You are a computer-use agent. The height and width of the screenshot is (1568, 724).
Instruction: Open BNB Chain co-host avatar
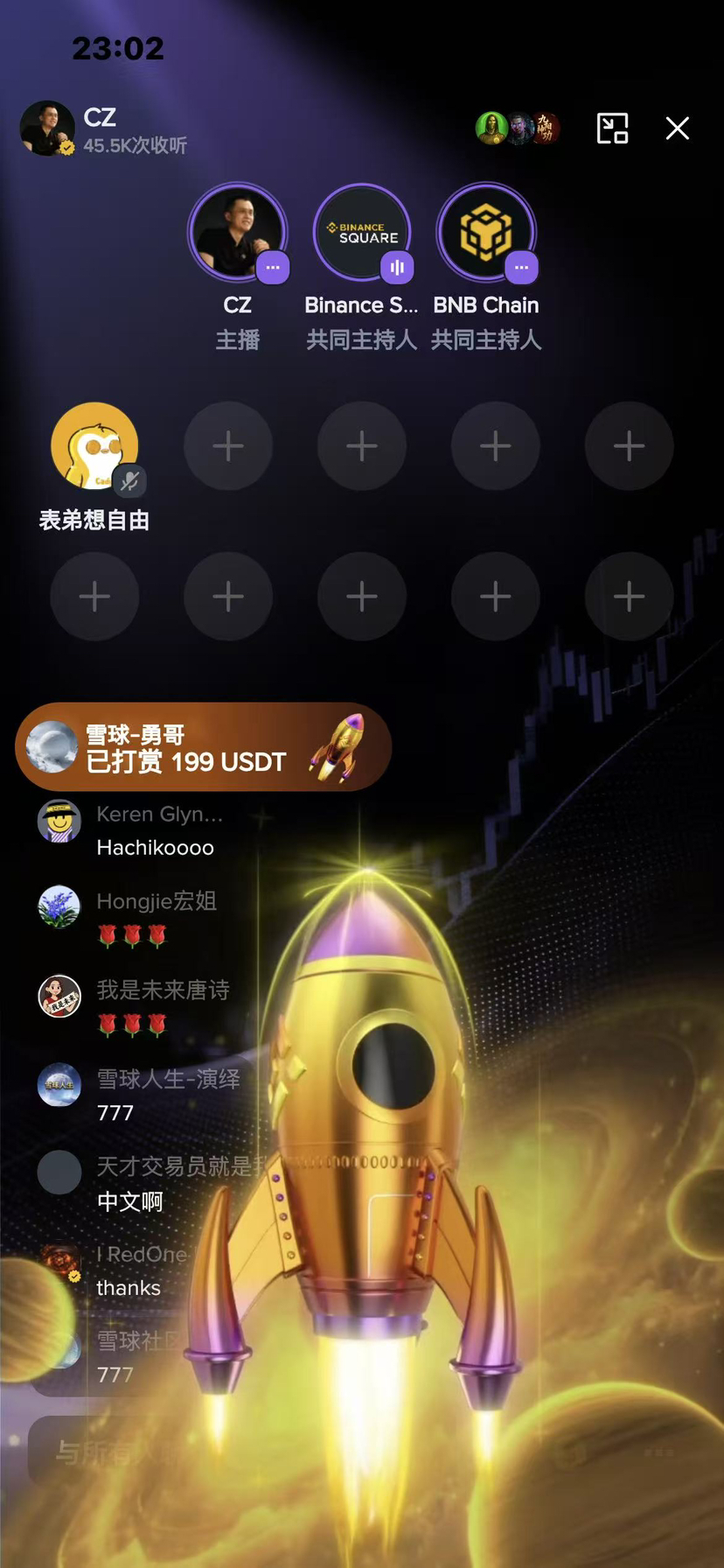[486, 232]
